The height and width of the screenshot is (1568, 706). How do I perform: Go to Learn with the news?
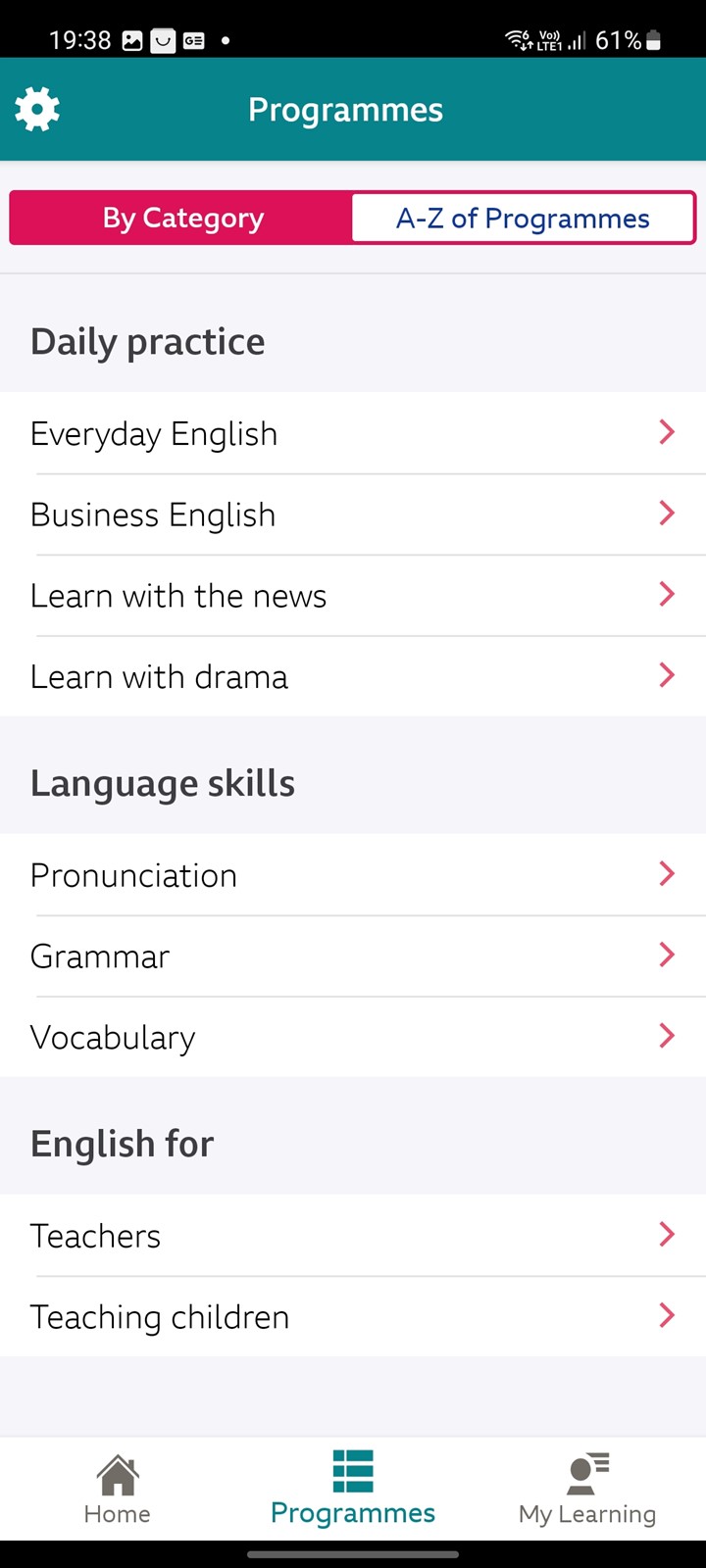point(353,596)
